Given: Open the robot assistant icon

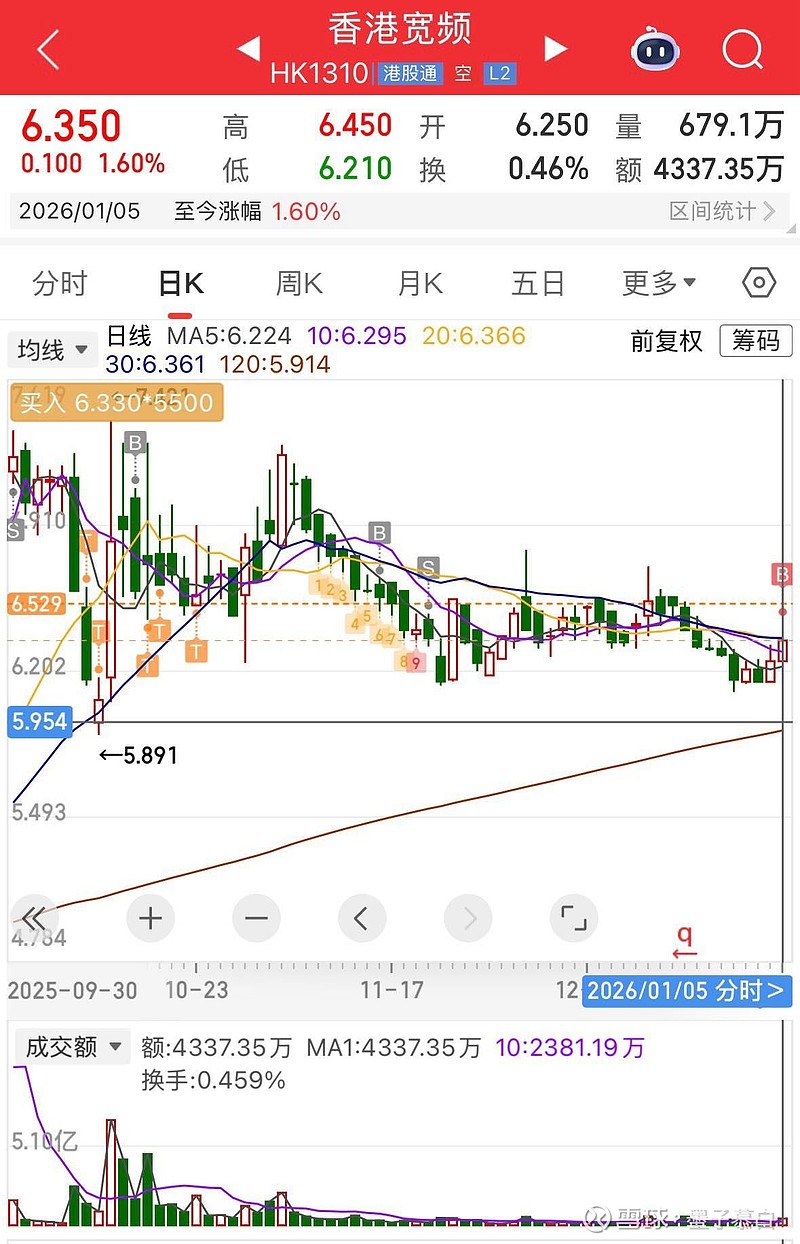Looking at the screenshot, I should pyautogui.click(x=656, y=48).
